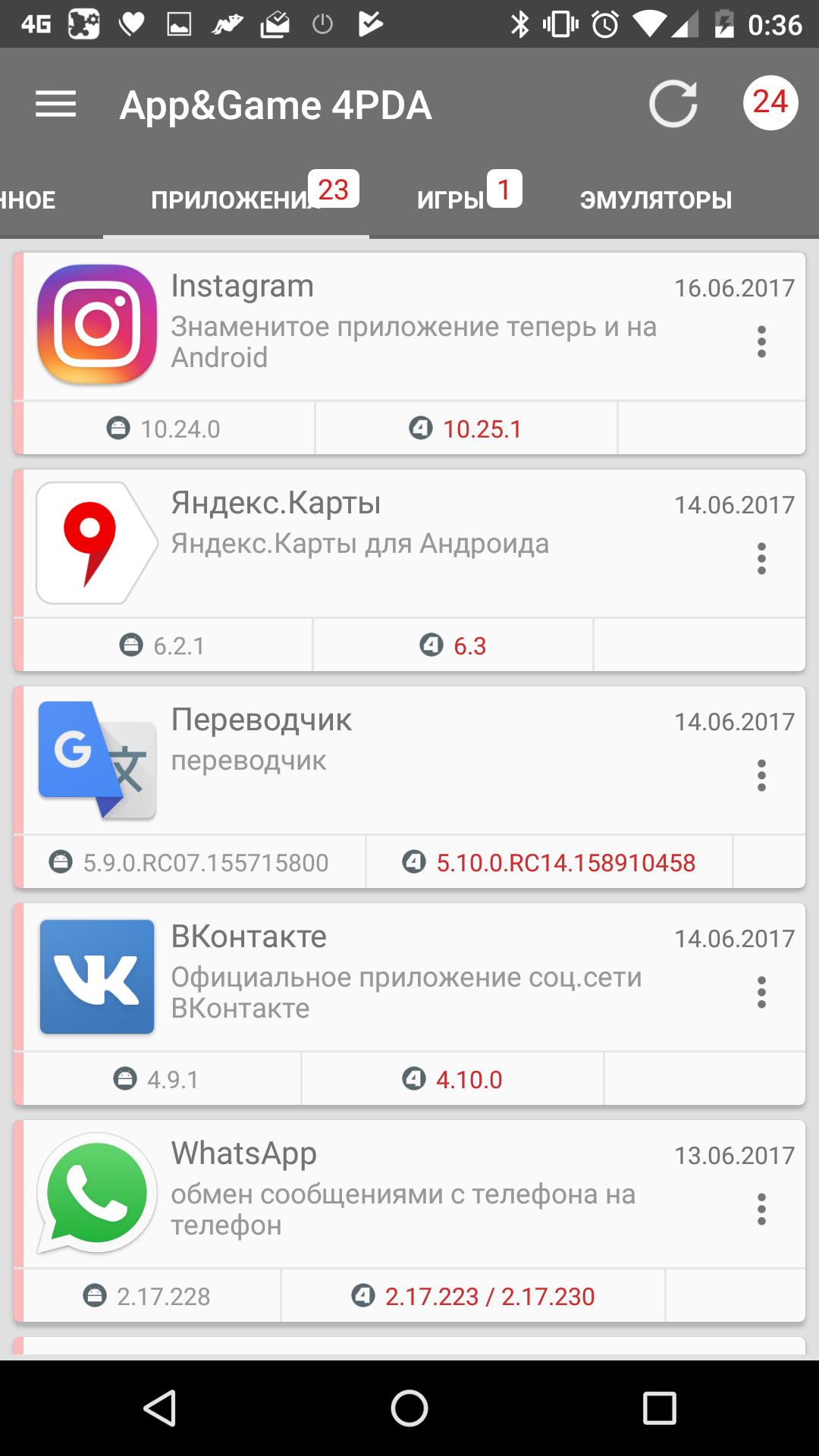Open the Переводчик app card

(409, 760)
